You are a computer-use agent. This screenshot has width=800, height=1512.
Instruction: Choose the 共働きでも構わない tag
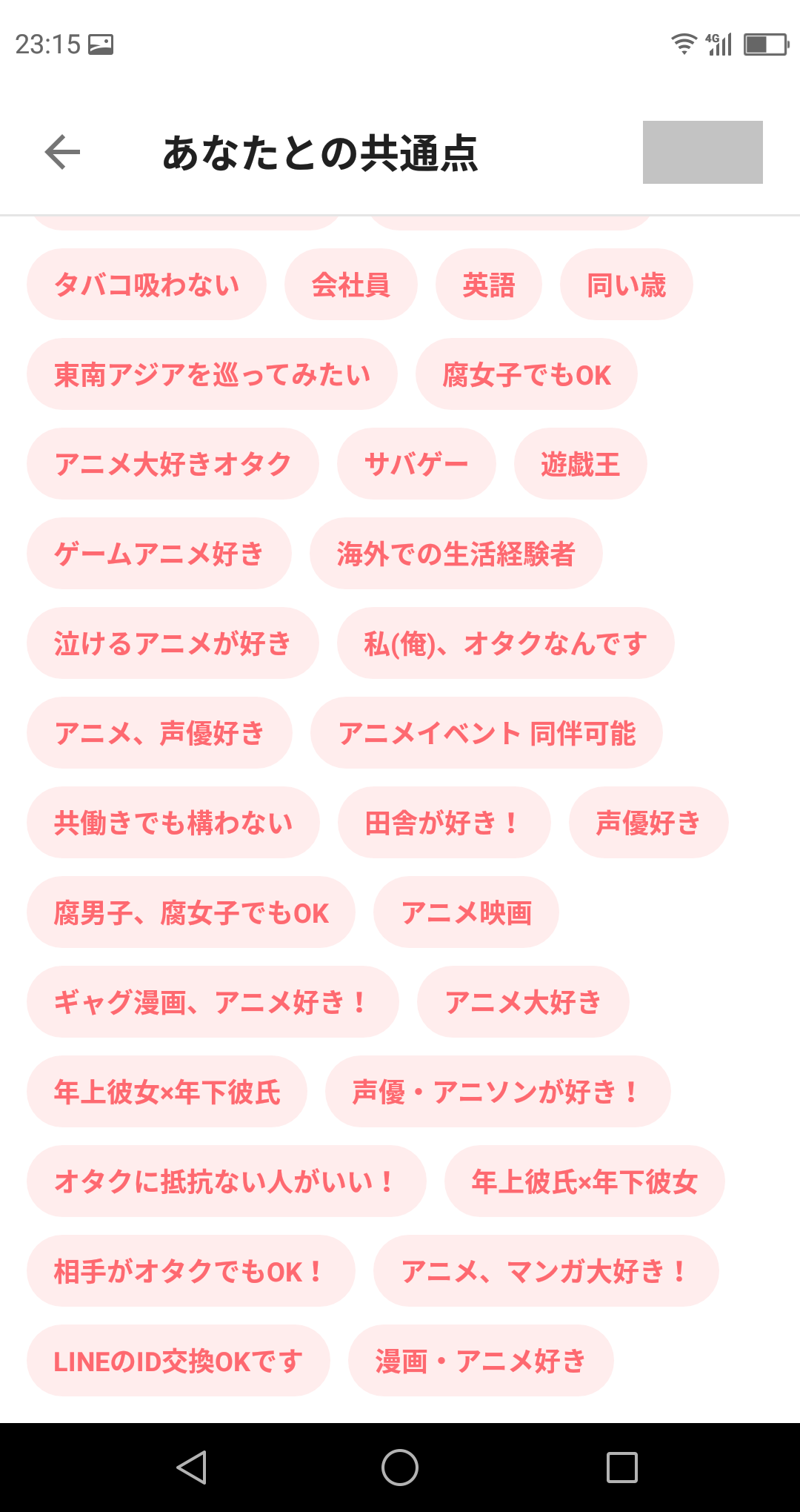coord(173,823)
